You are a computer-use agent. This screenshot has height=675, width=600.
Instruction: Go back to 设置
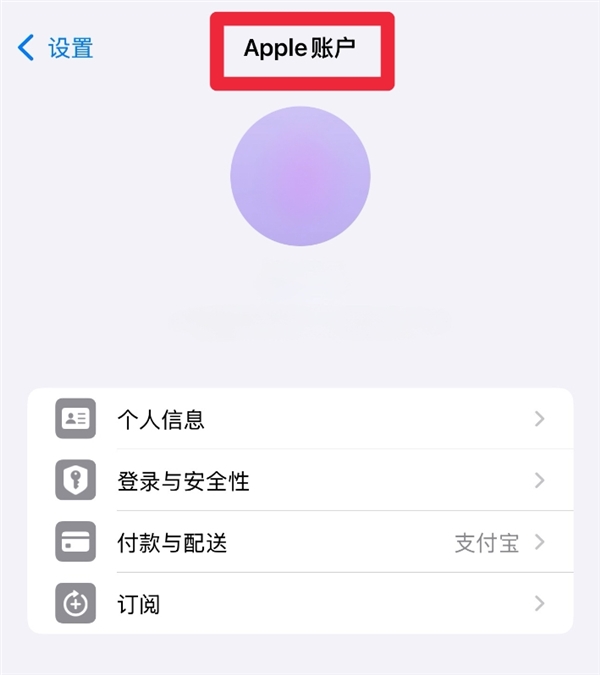pyautogui.click(x=56, y=48)
